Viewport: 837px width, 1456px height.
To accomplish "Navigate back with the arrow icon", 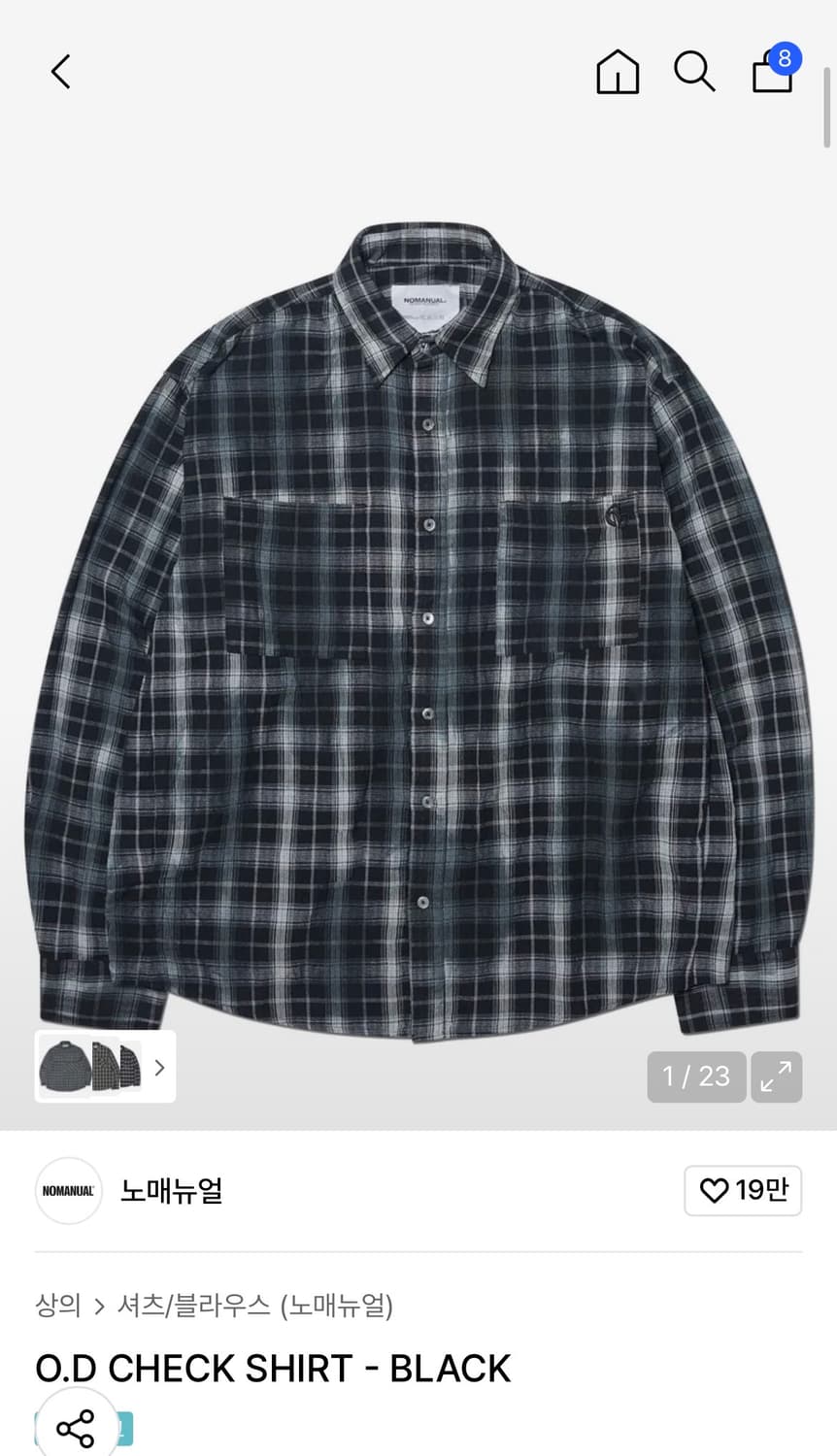I will click(60, 71).
